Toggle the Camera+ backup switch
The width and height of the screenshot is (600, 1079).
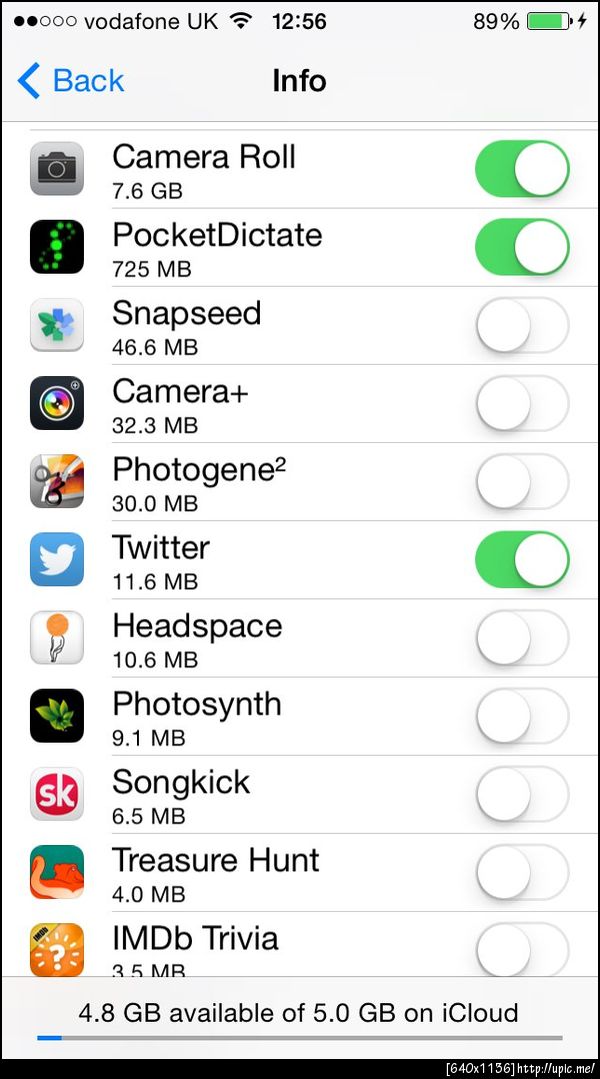tap(521, 403)
